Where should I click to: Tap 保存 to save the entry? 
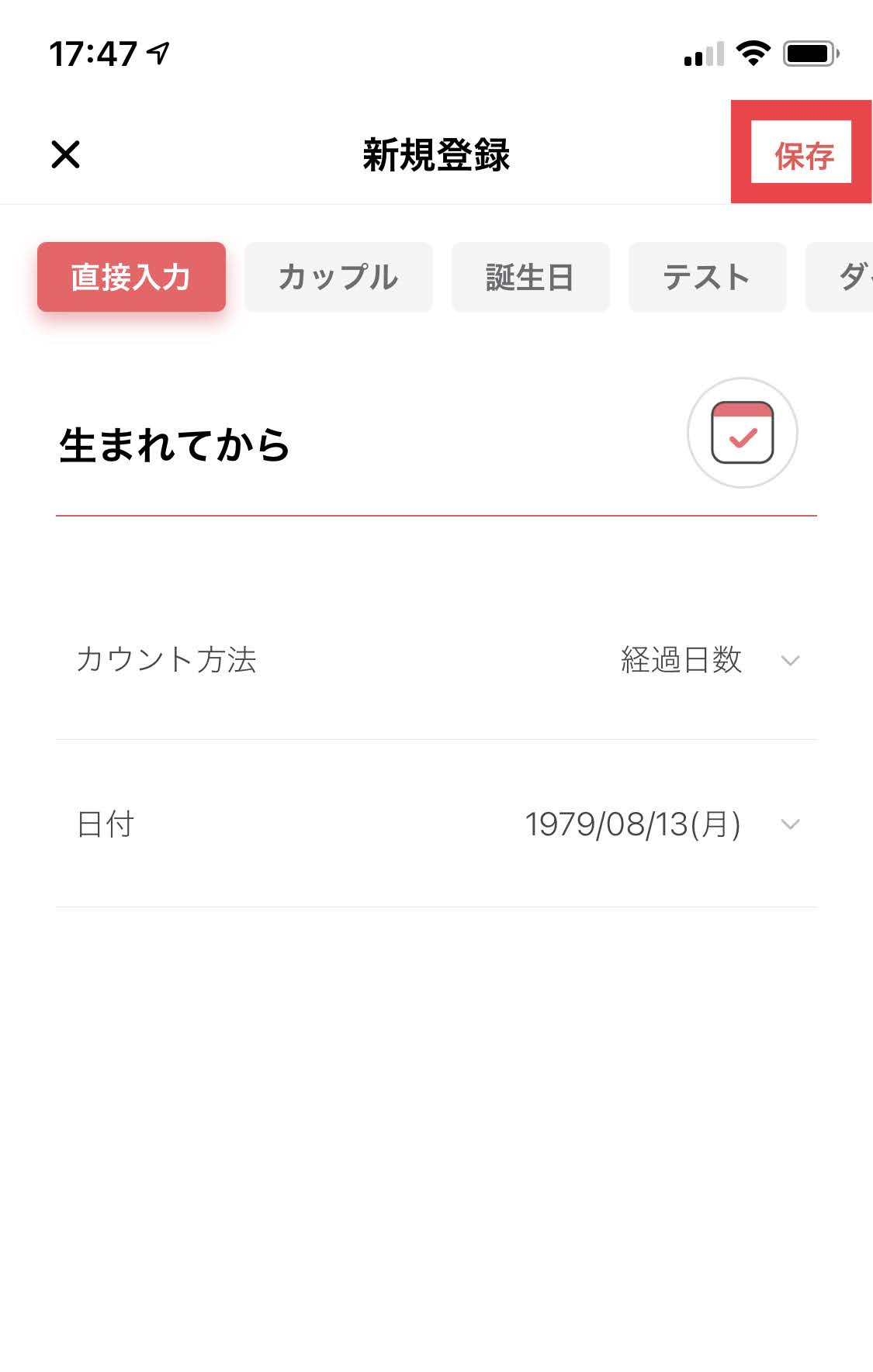tap(802, 154)
